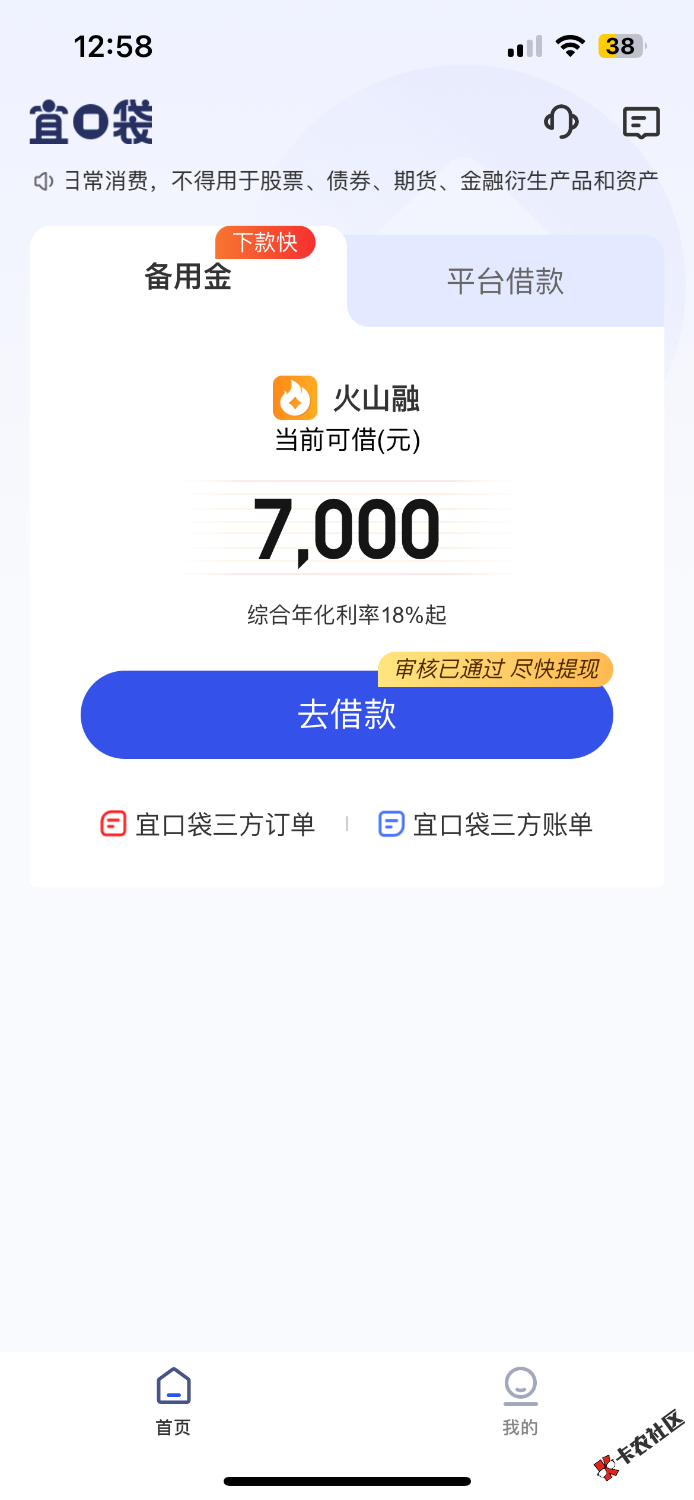
Task: Switch to the 我的 tab
Action: 520,1400
